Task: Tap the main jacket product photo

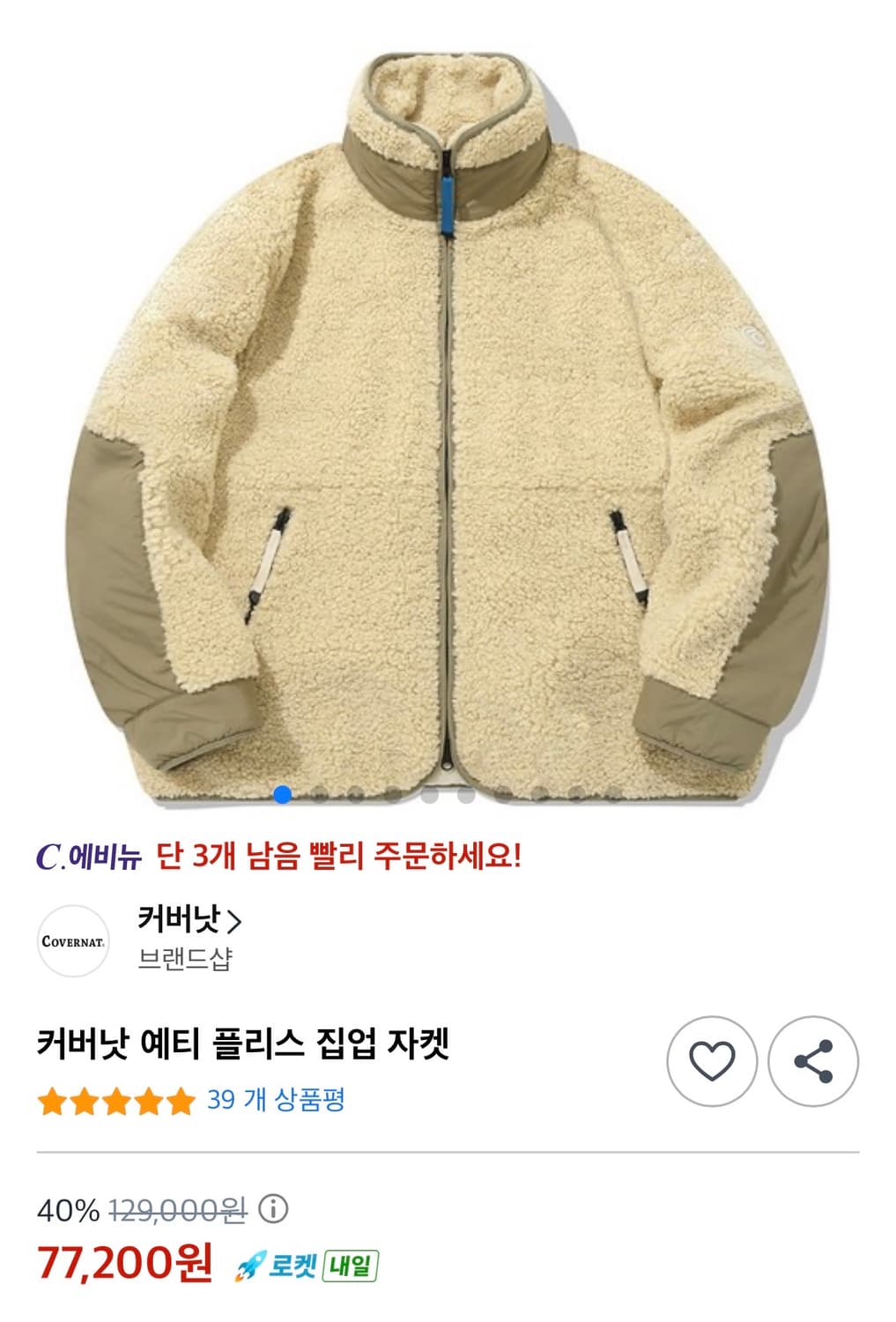Action: 448,414
